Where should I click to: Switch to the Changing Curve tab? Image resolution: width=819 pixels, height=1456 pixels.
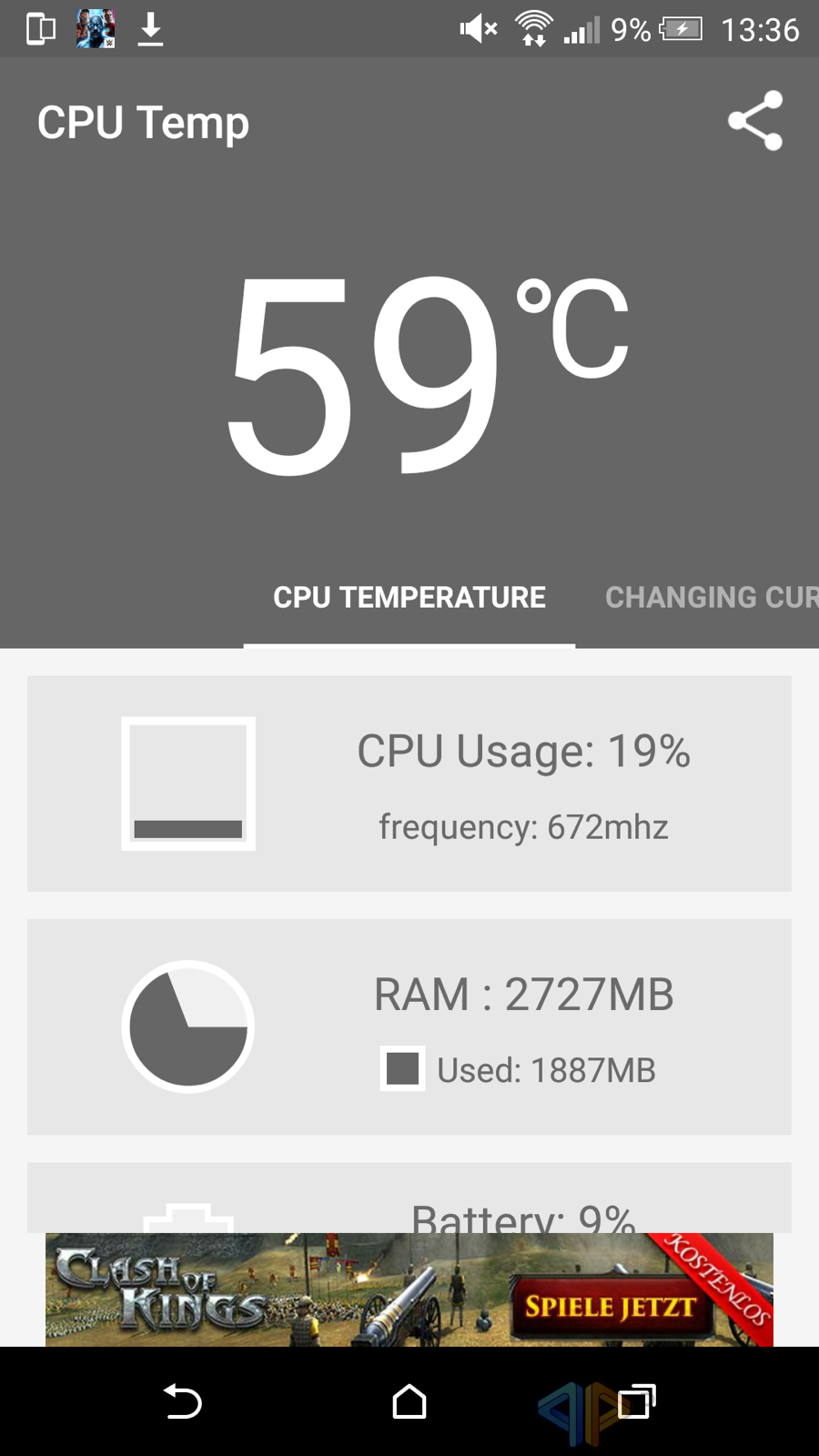pyautogui.click(x=712, y=597)
